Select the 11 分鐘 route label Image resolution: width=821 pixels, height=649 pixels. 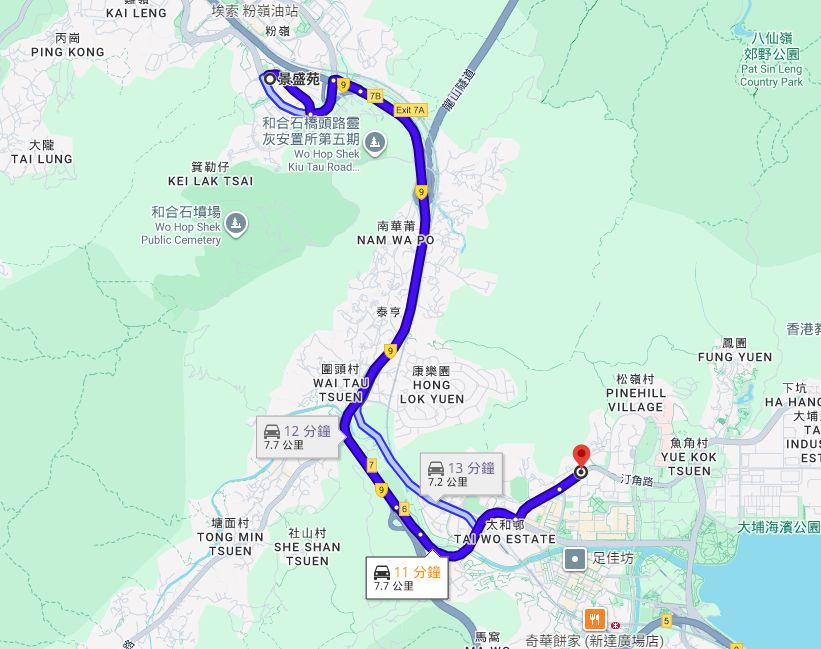click(405, 578)
